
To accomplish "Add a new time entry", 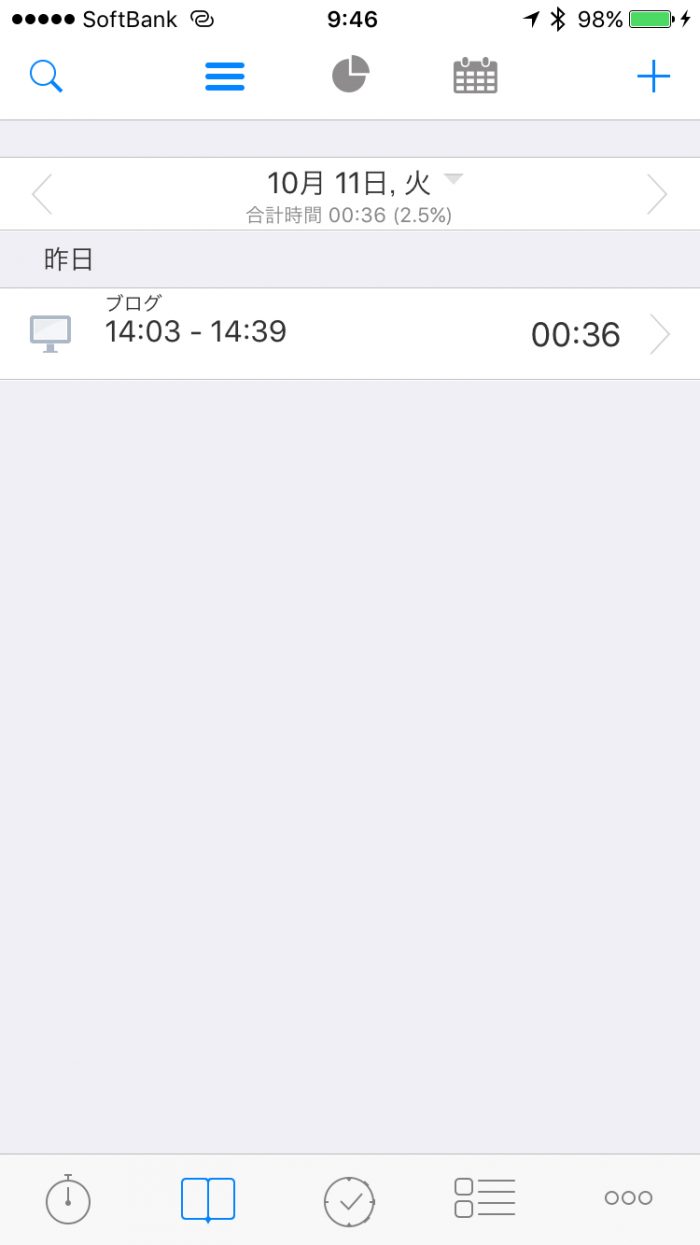I will [x=653, y=76].
